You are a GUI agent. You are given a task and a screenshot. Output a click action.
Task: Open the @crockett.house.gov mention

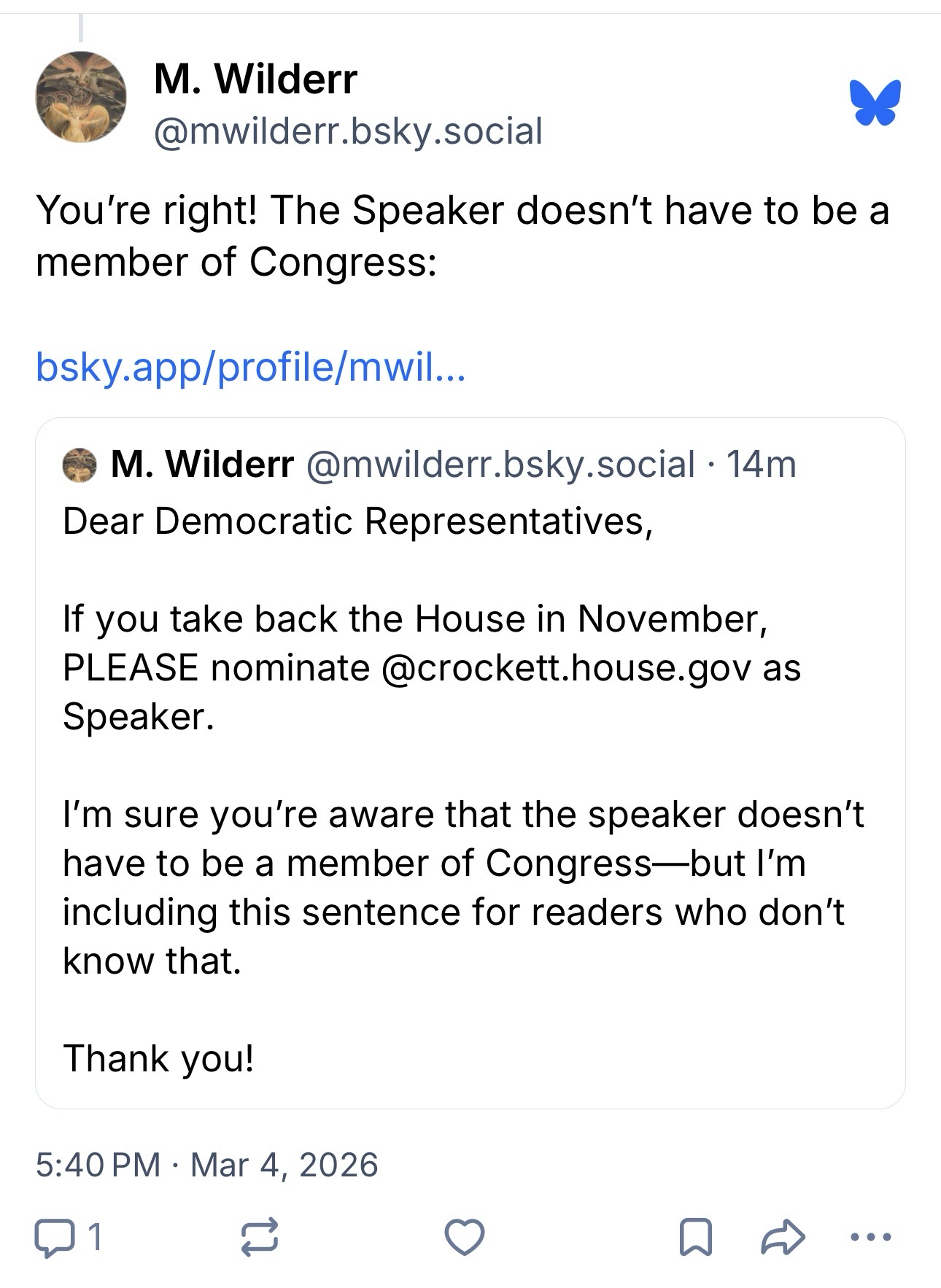566,668
